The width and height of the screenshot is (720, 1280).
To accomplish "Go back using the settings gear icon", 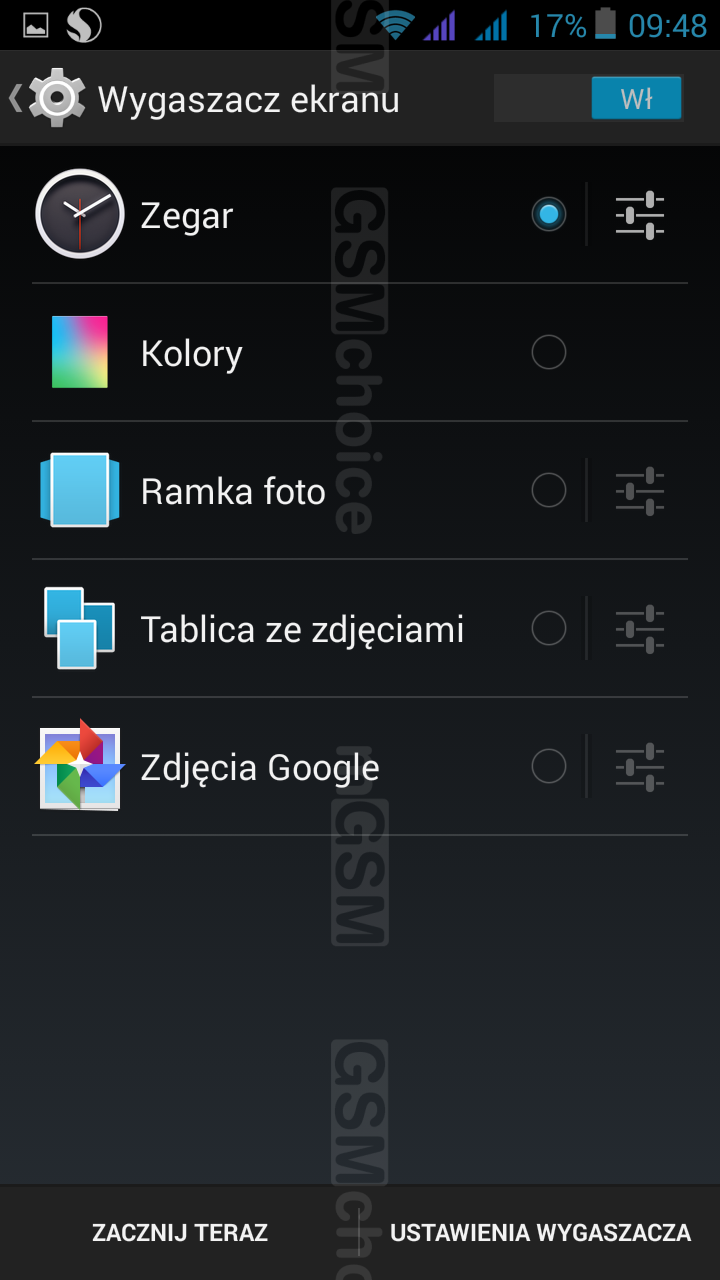I will tap(55, 99).
